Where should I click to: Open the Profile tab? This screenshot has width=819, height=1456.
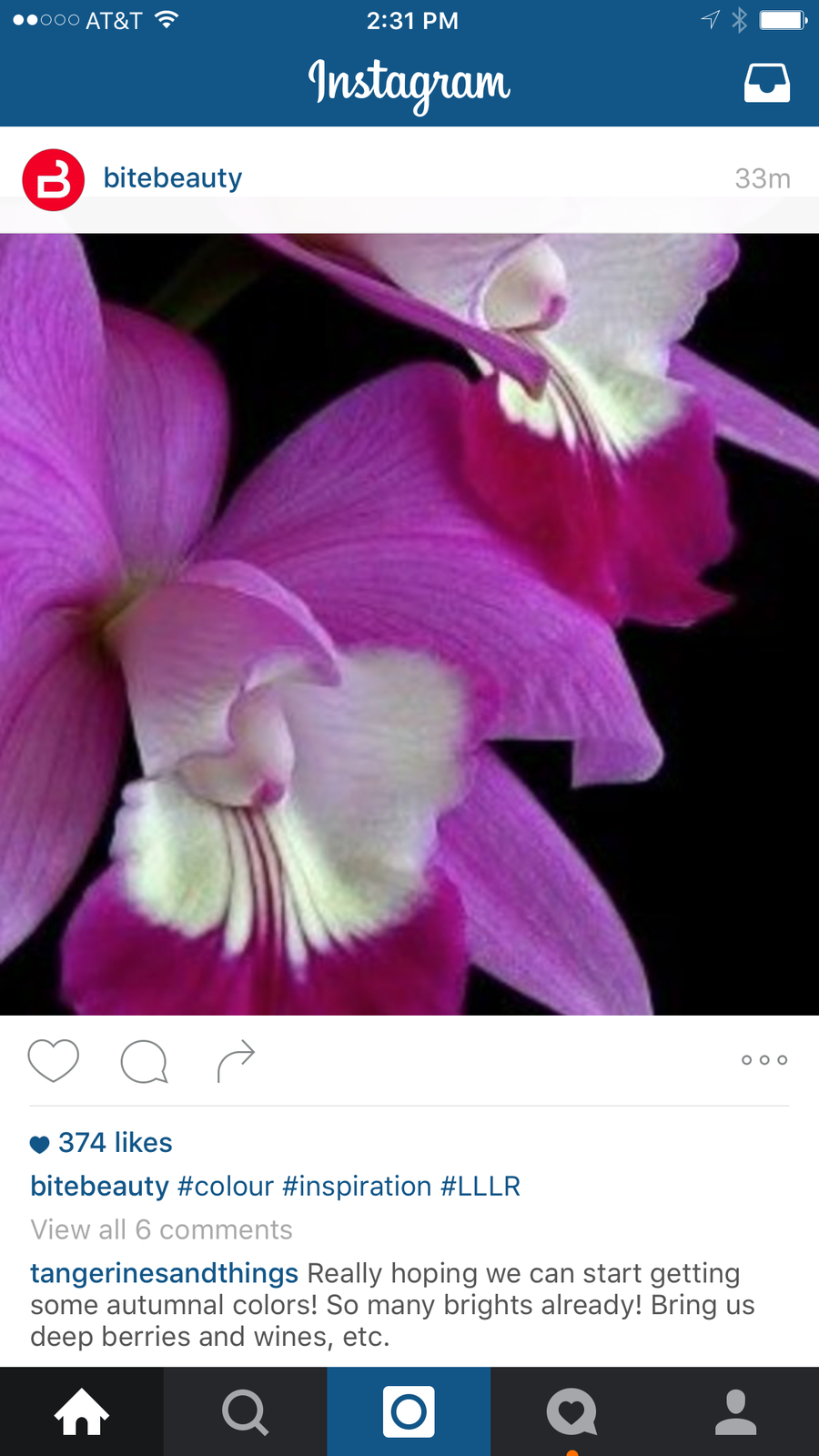(736, 1411)
